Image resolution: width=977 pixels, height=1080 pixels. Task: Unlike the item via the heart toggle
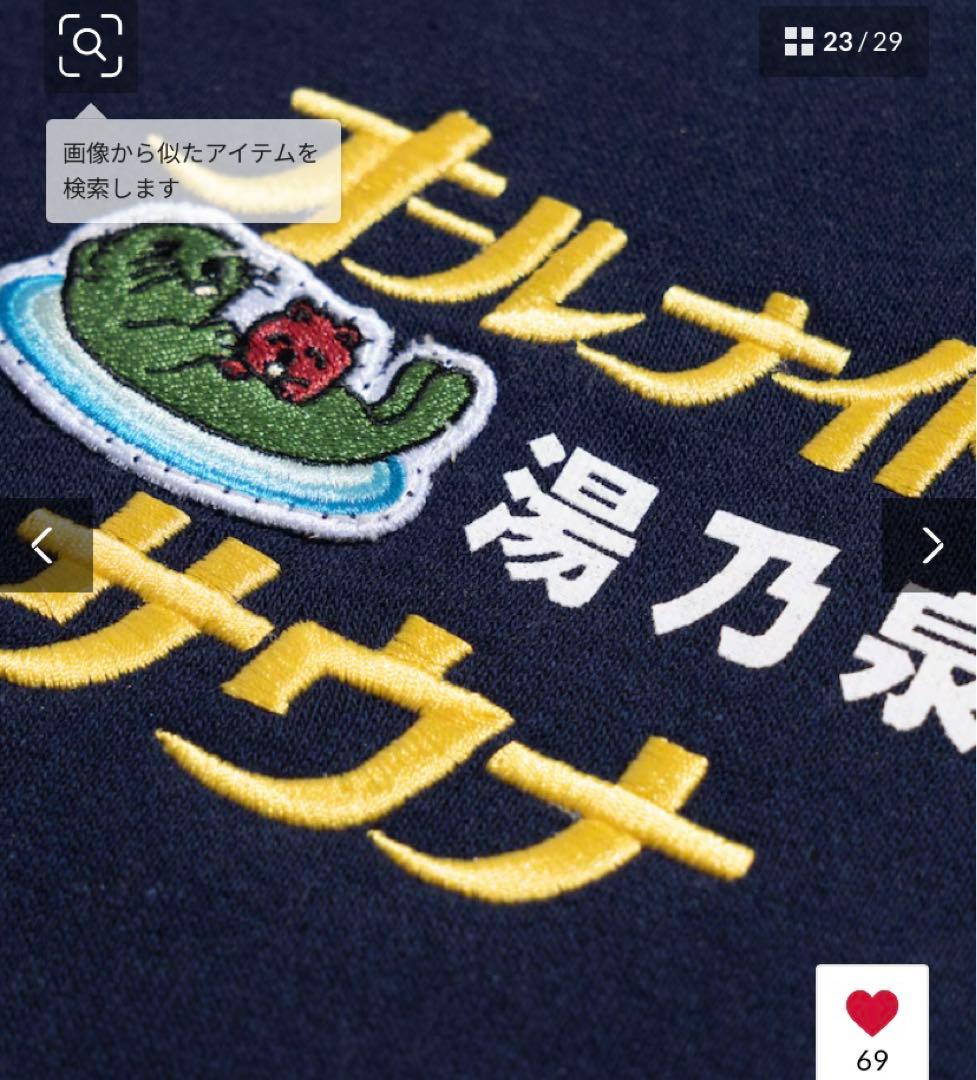pyautogui.click(x=873, y=1010)
